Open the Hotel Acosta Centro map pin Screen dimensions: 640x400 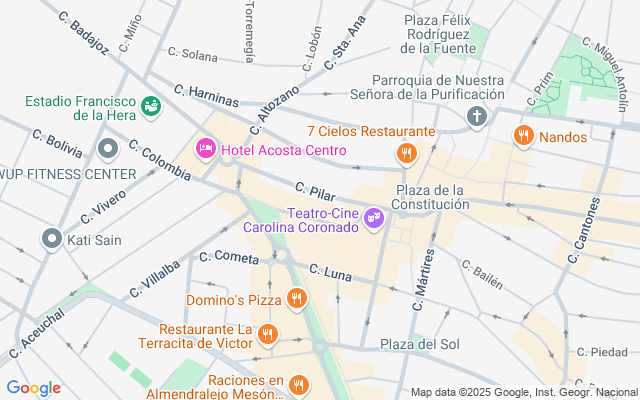(x=206, y=149)
